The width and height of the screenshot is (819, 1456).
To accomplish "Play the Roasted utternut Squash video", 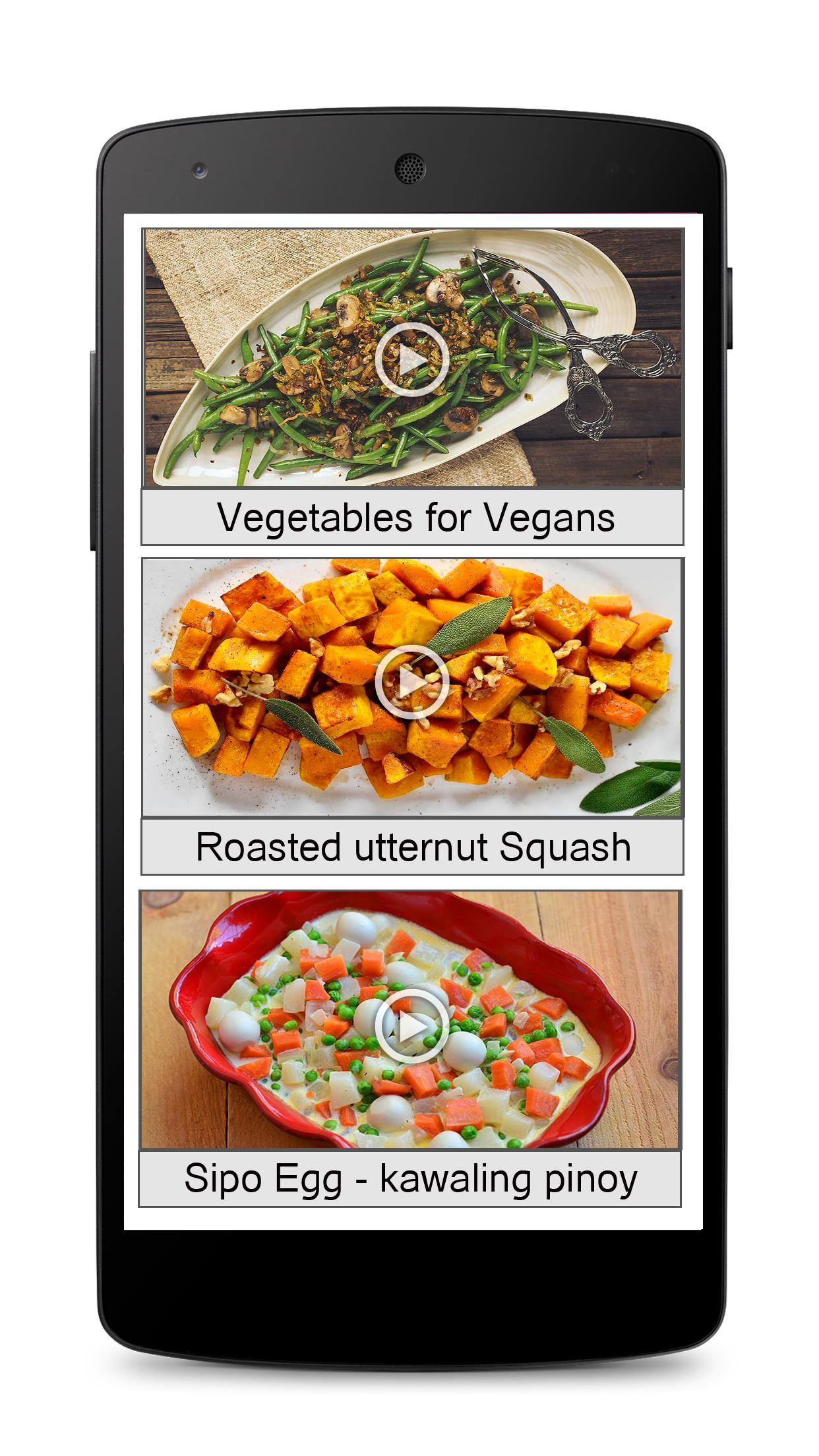I will tap(412, 682).
